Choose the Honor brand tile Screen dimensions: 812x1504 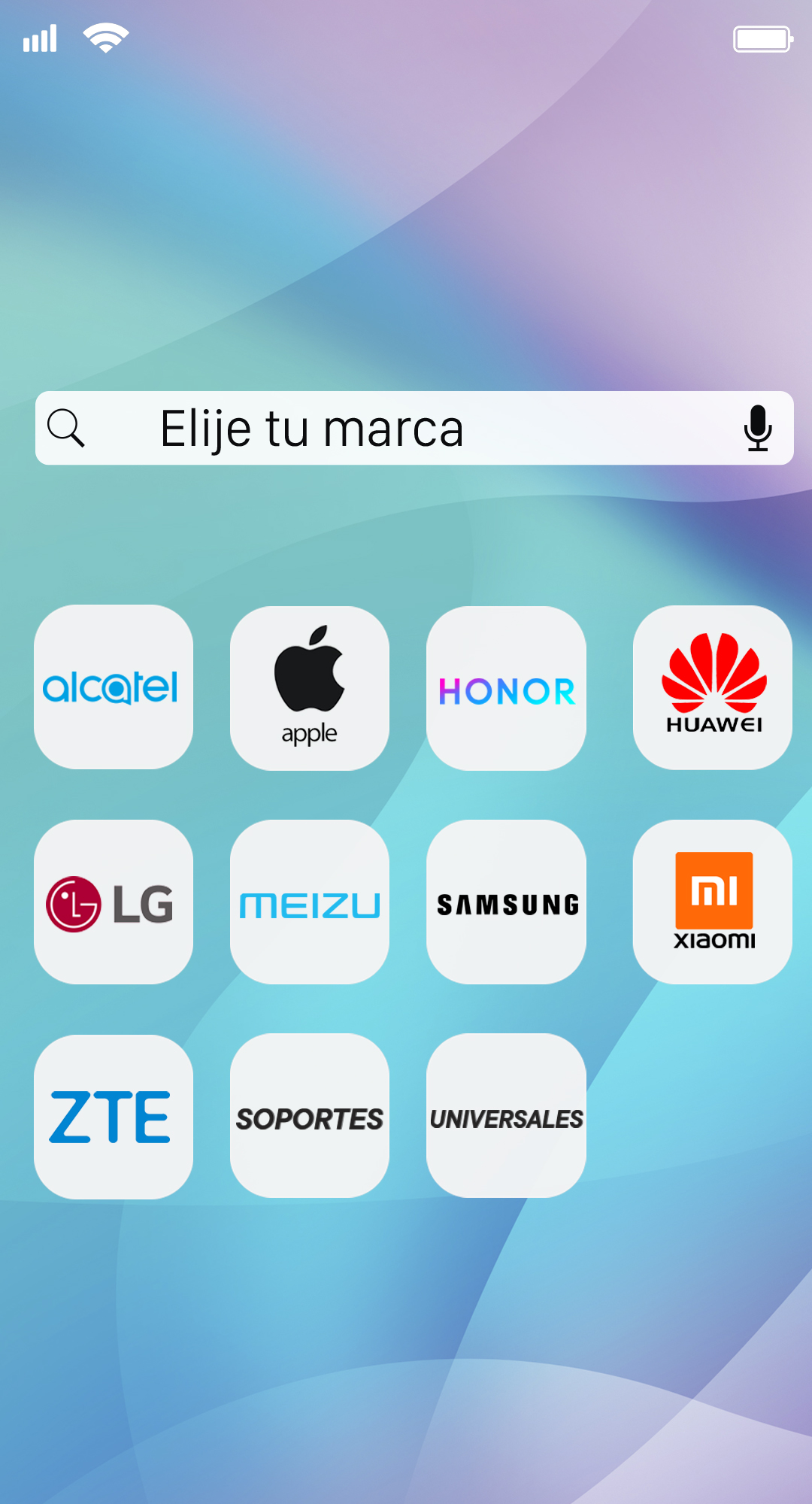coord(506,688)
